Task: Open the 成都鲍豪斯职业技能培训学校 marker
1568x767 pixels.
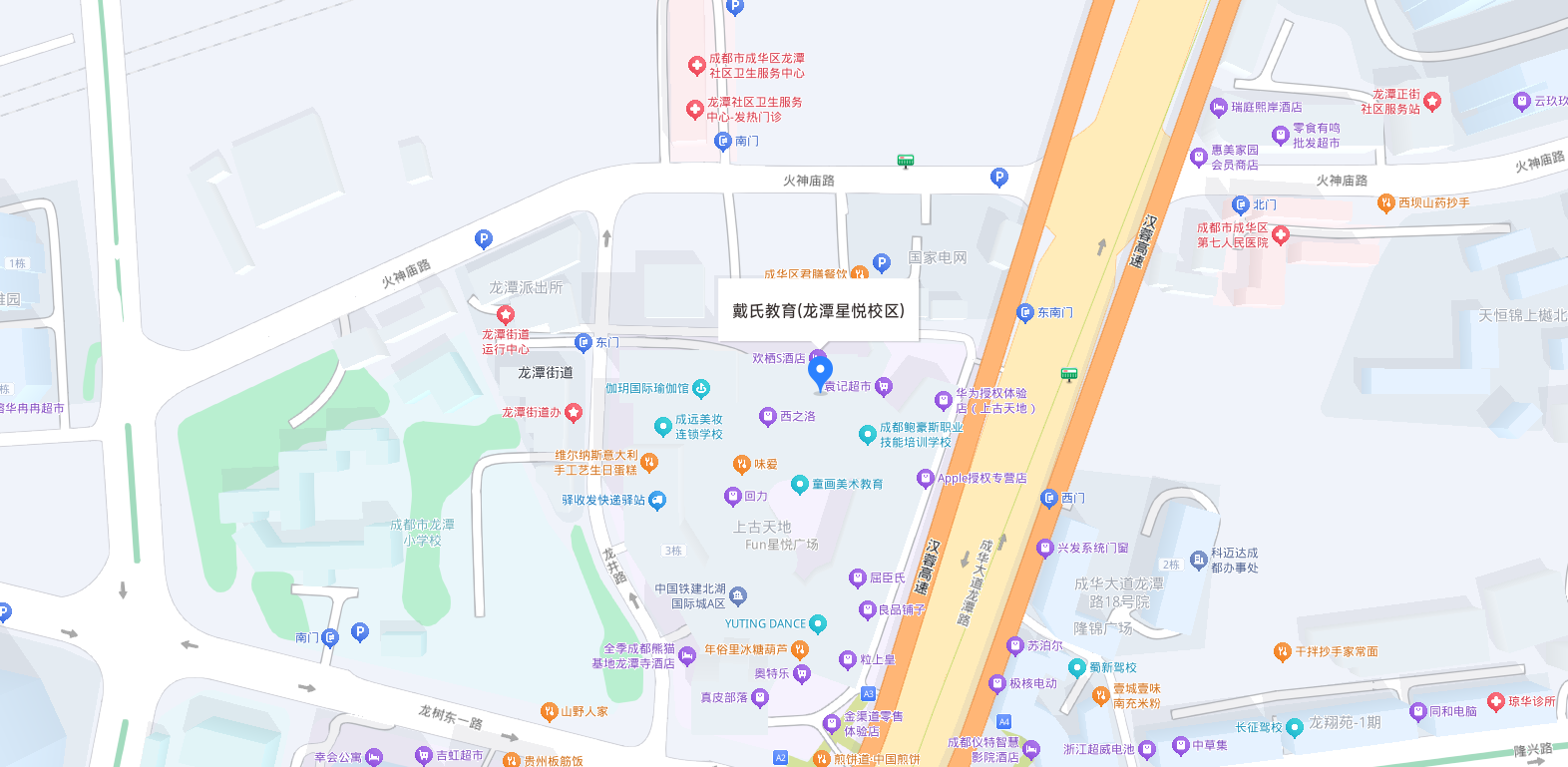Action: pyautogui.click(x=868, y=435)
